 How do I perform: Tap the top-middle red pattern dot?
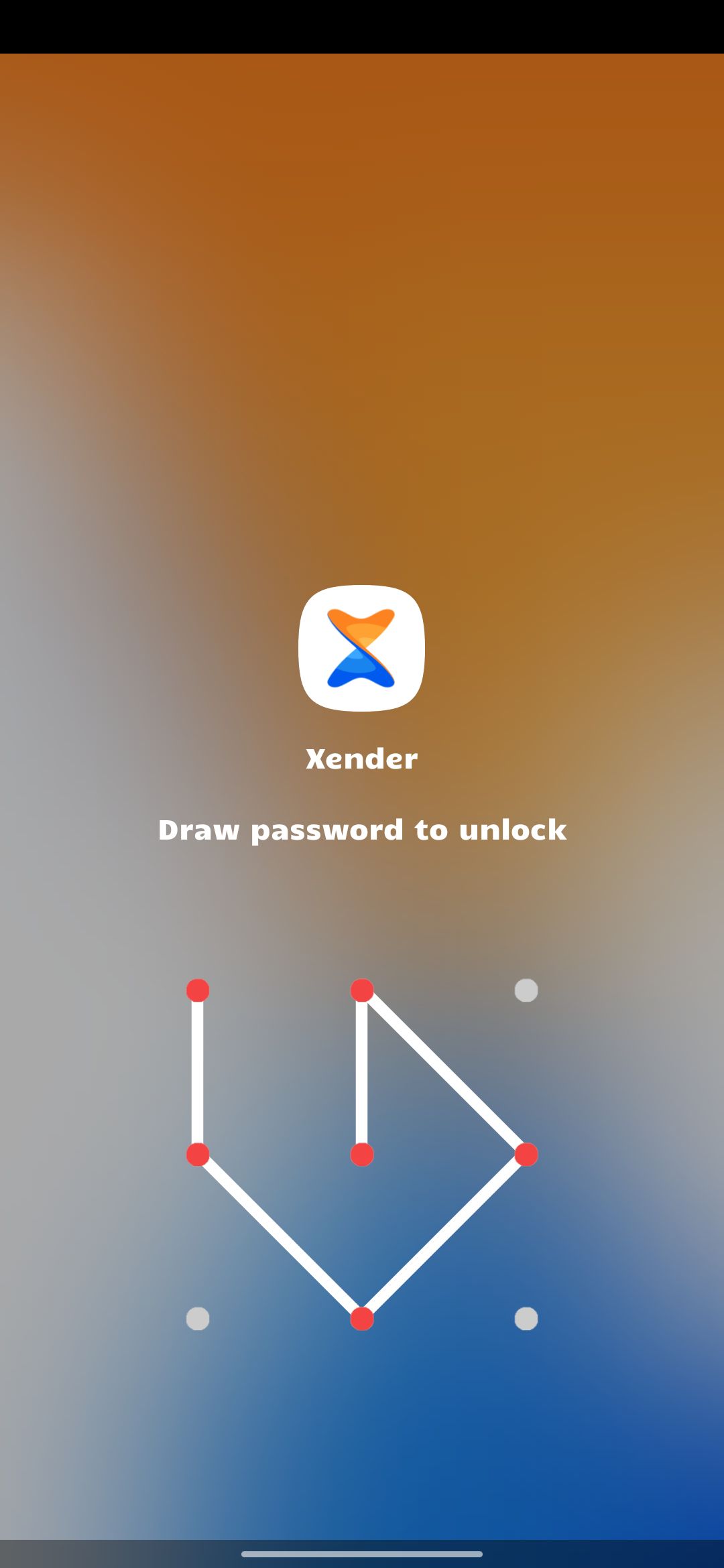362,990
